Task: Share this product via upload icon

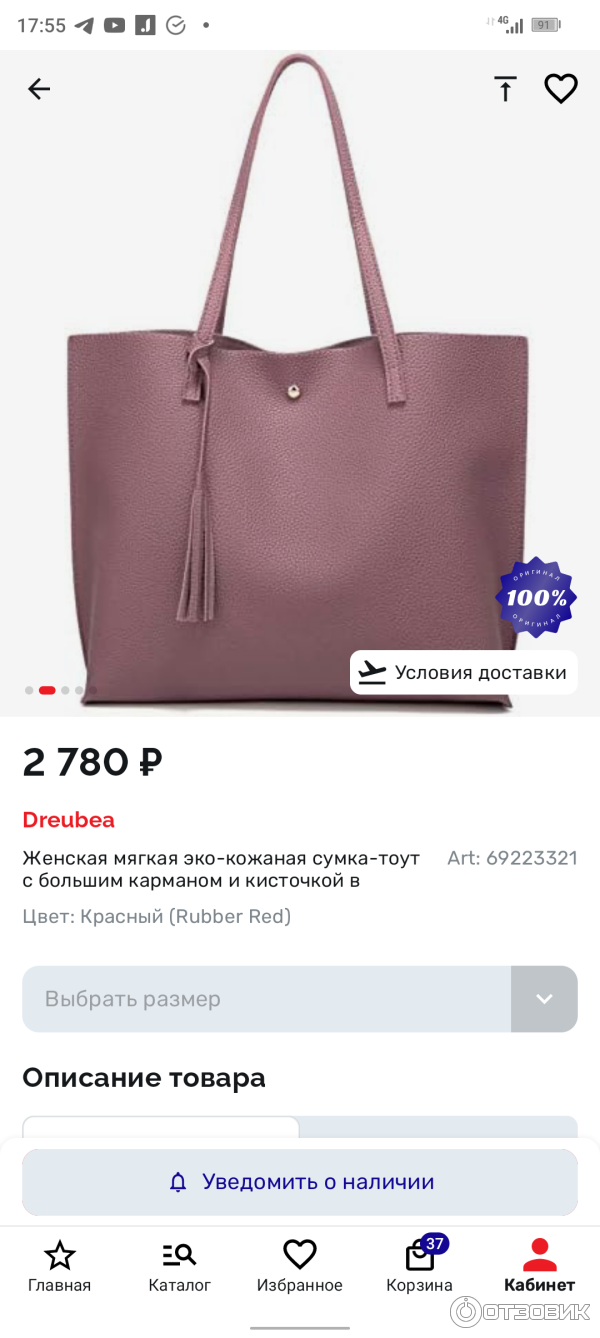Action: 505,89
